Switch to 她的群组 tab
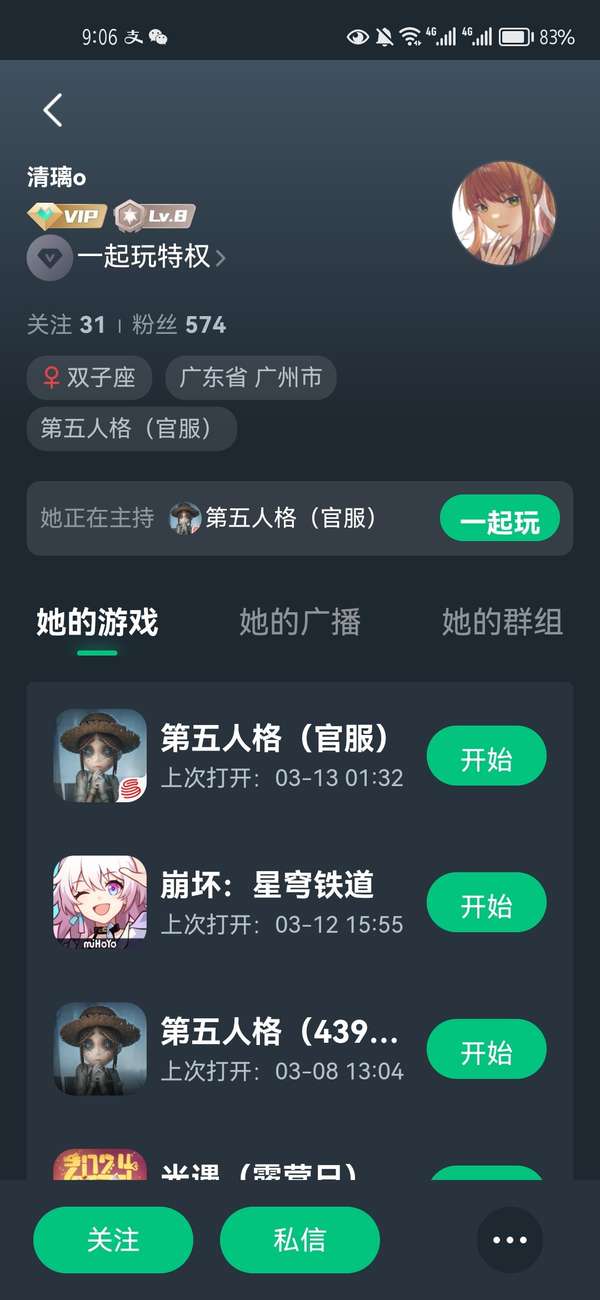 502,622
